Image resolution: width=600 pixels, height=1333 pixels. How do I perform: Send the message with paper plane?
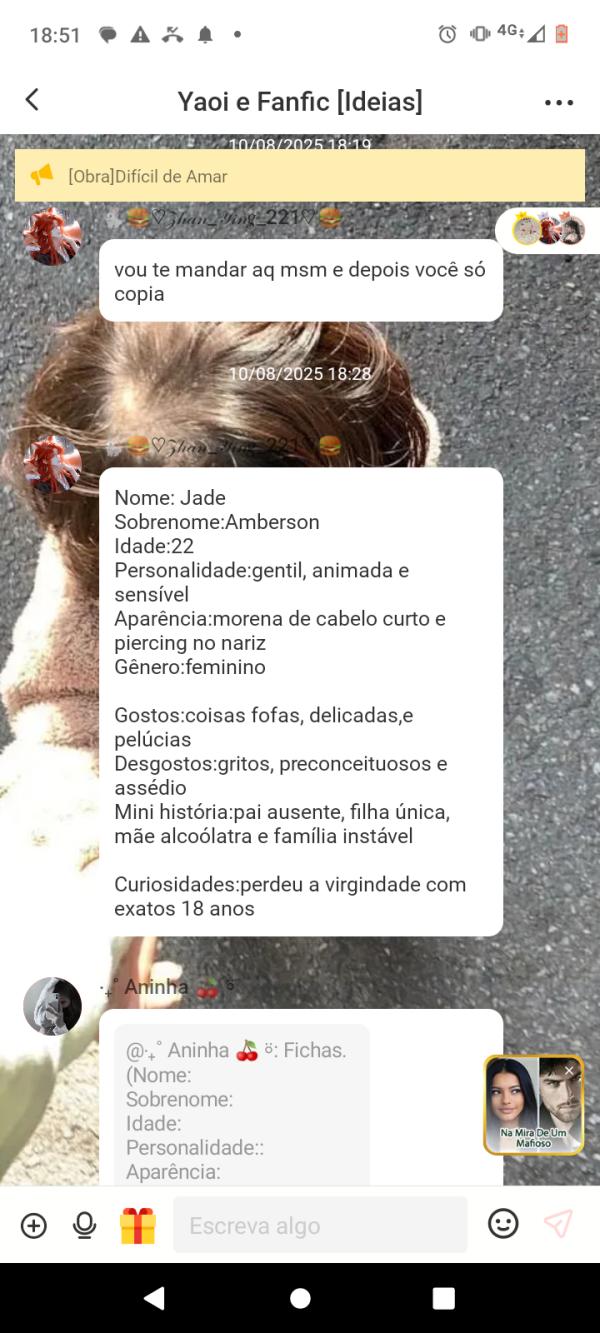(558, 1224)
